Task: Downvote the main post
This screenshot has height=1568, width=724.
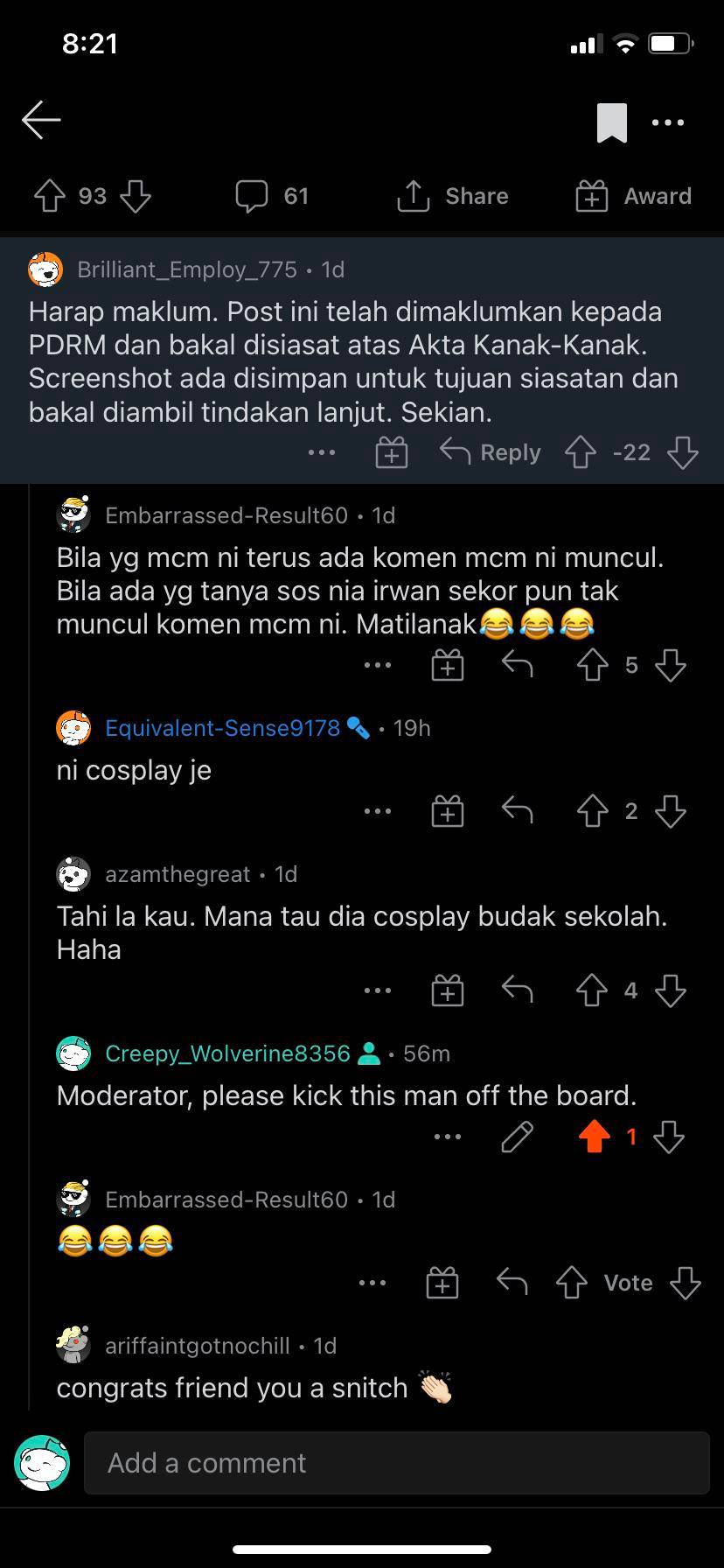Action: click(136, 196)
